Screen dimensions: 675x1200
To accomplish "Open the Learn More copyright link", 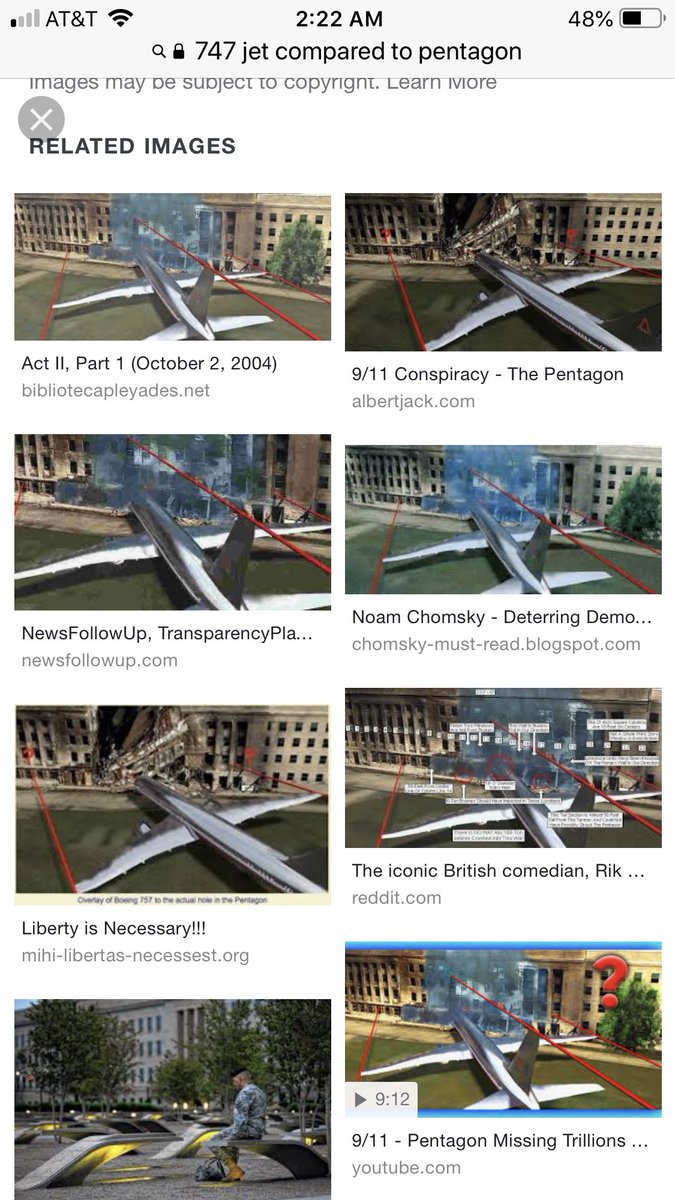I will 441,82.
